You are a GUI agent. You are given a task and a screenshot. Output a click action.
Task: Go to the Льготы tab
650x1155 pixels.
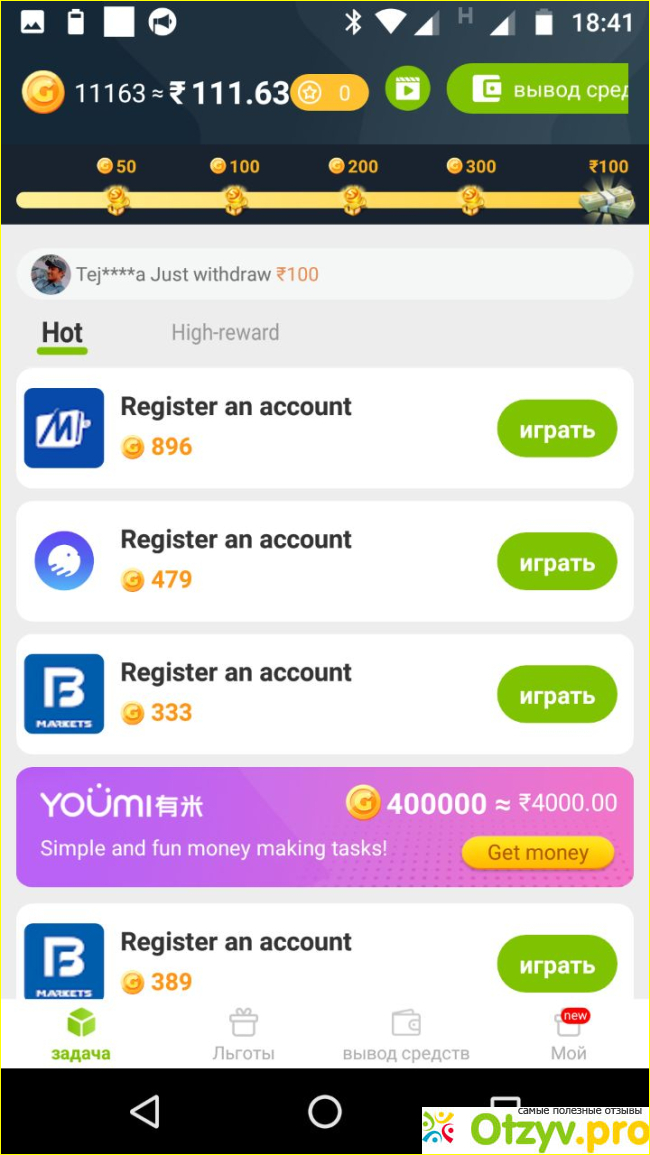coord(243,1035)
